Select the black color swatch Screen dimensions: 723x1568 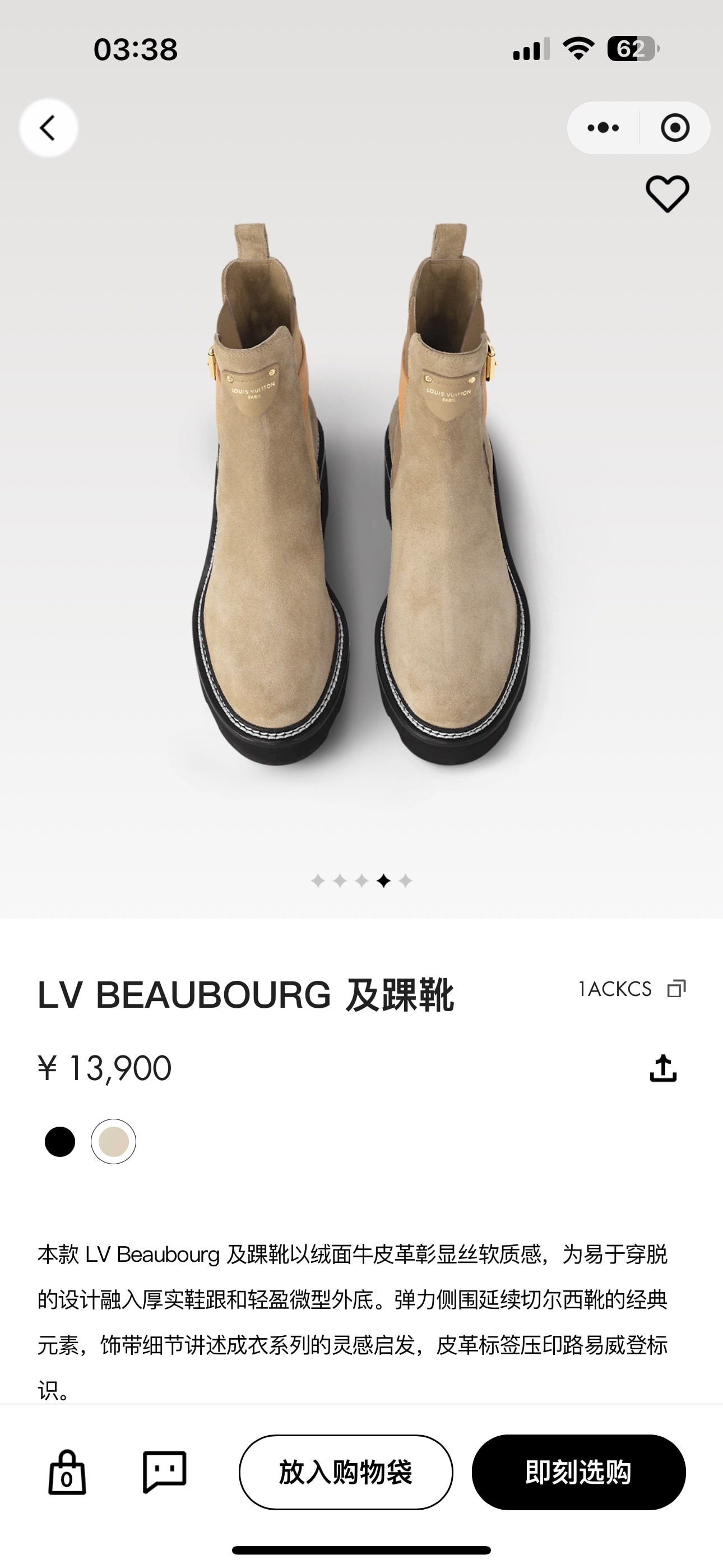tap(59, 1141)
